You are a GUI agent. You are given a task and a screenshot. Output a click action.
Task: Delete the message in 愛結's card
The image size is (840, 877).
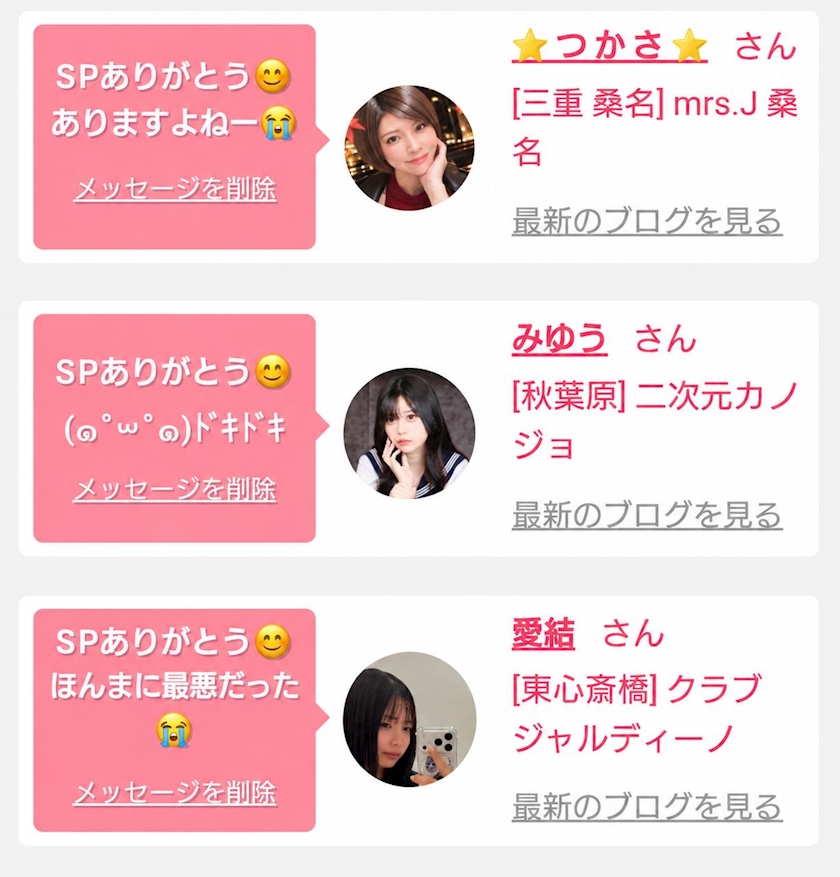tap(175, 793)
